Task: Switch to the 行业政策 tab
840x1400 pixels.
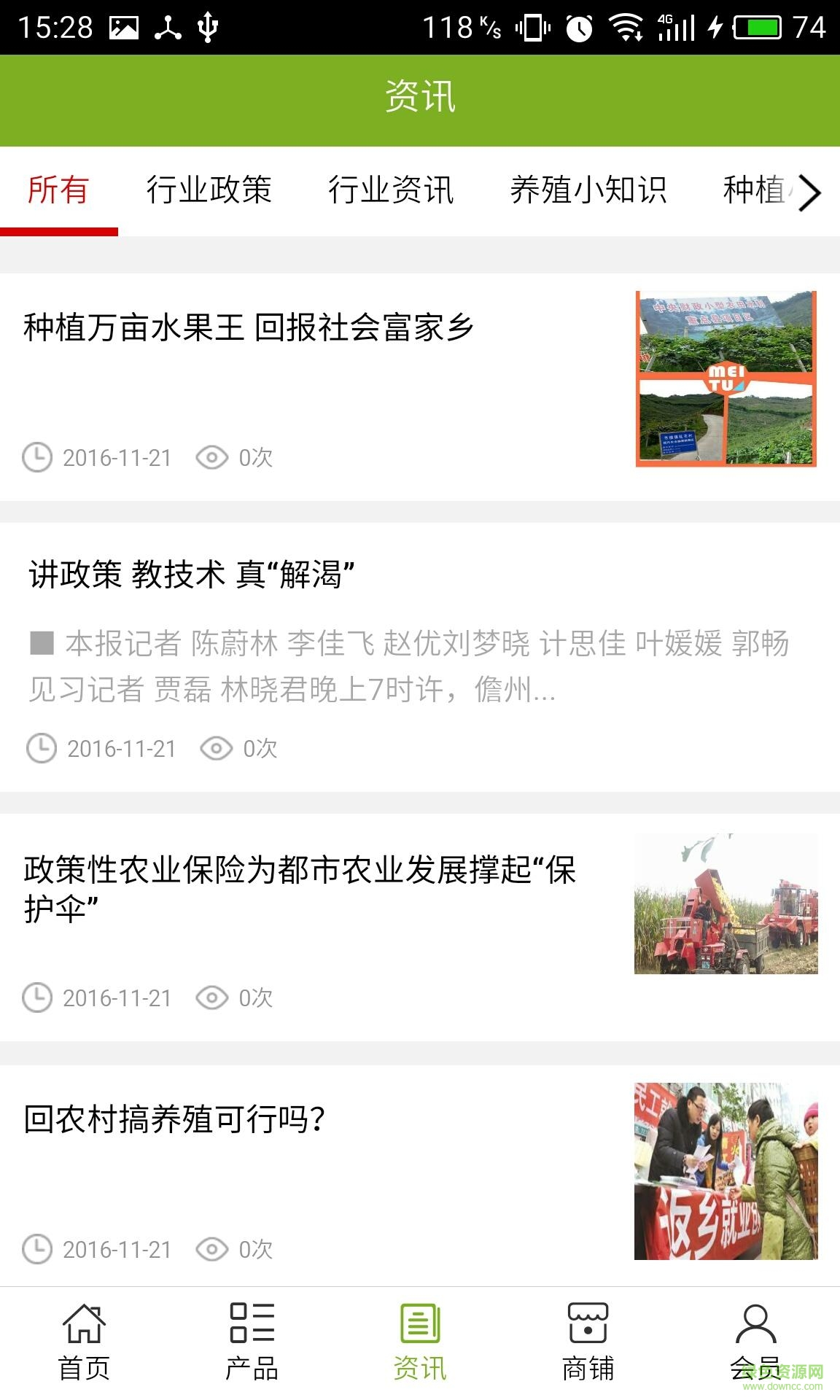Action: pos(210,191)
